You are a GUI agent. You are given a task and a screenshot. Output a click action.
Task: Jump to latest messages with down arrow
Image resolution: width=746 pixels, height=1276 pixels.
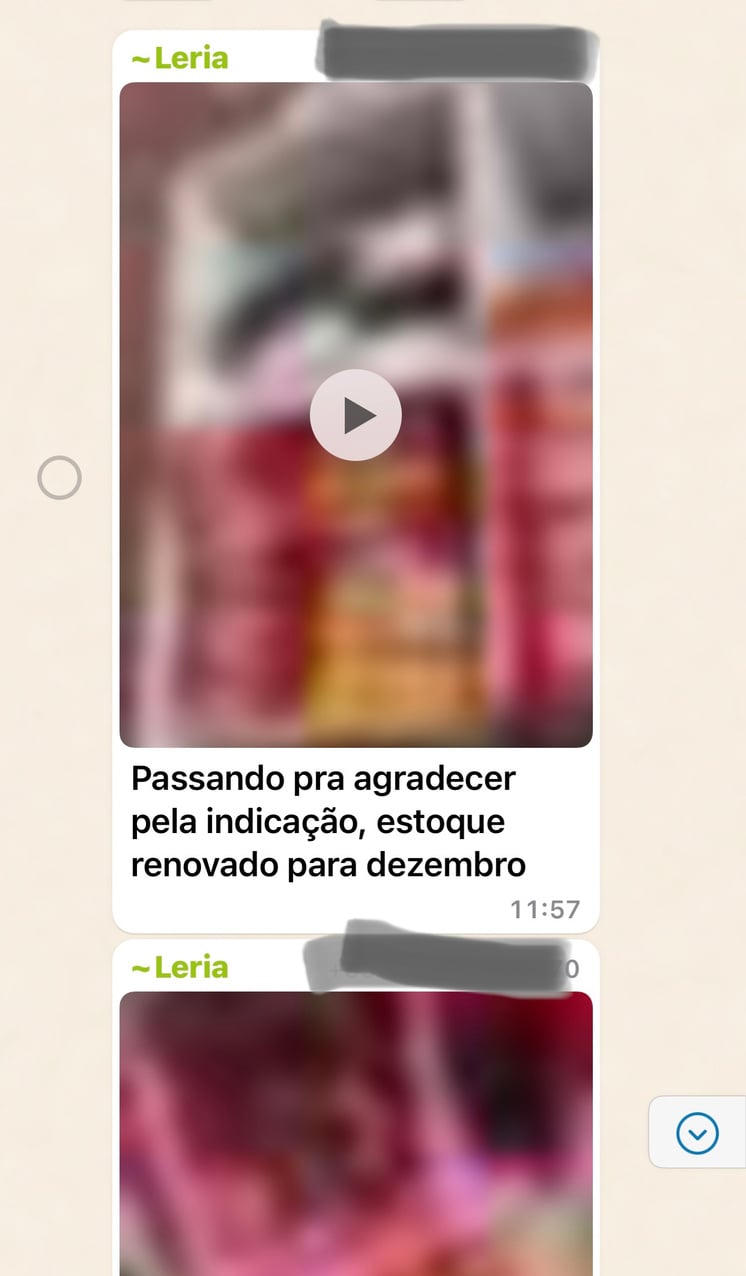(697, 1133)
